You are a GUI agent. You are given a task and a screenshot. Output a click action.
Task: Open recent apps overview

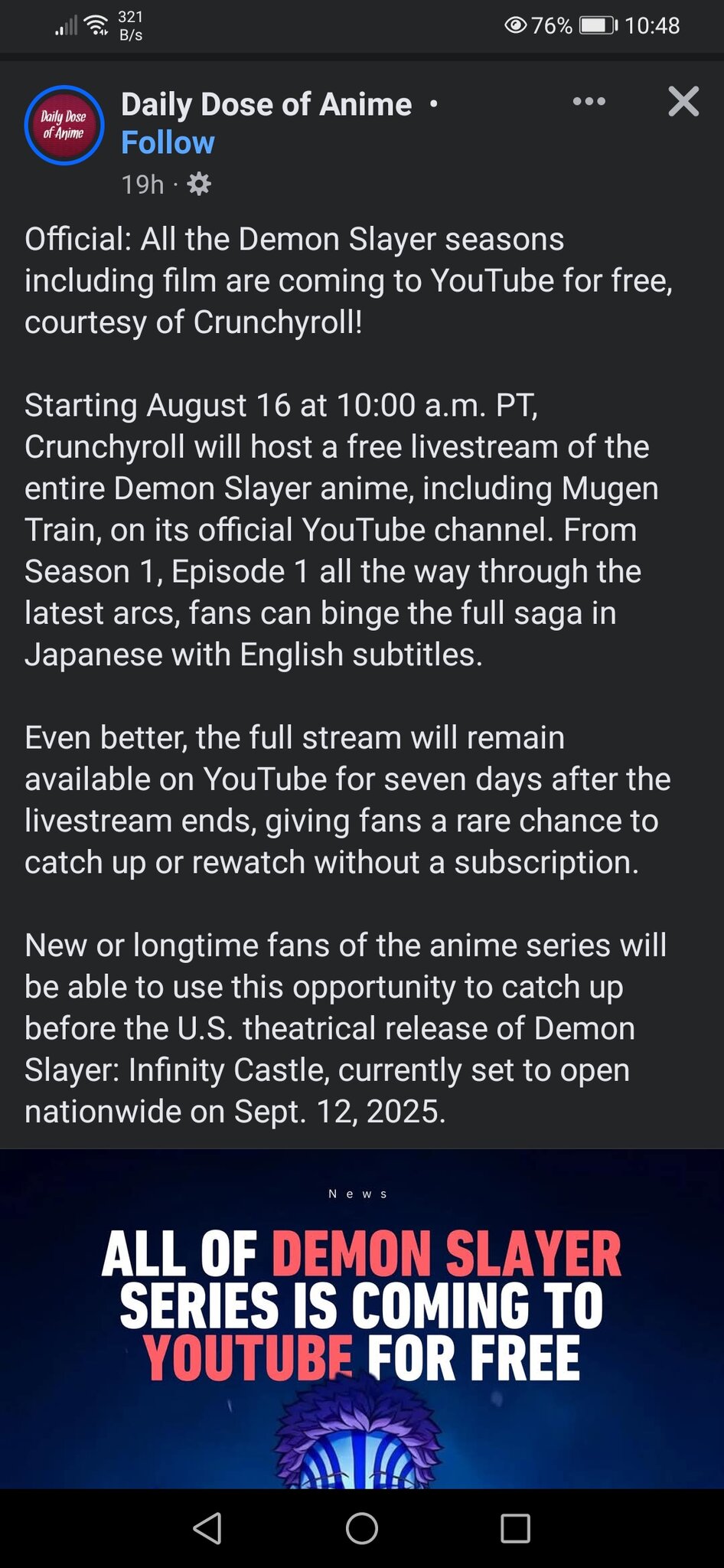pyautogui.click(x=515, y=1528)
